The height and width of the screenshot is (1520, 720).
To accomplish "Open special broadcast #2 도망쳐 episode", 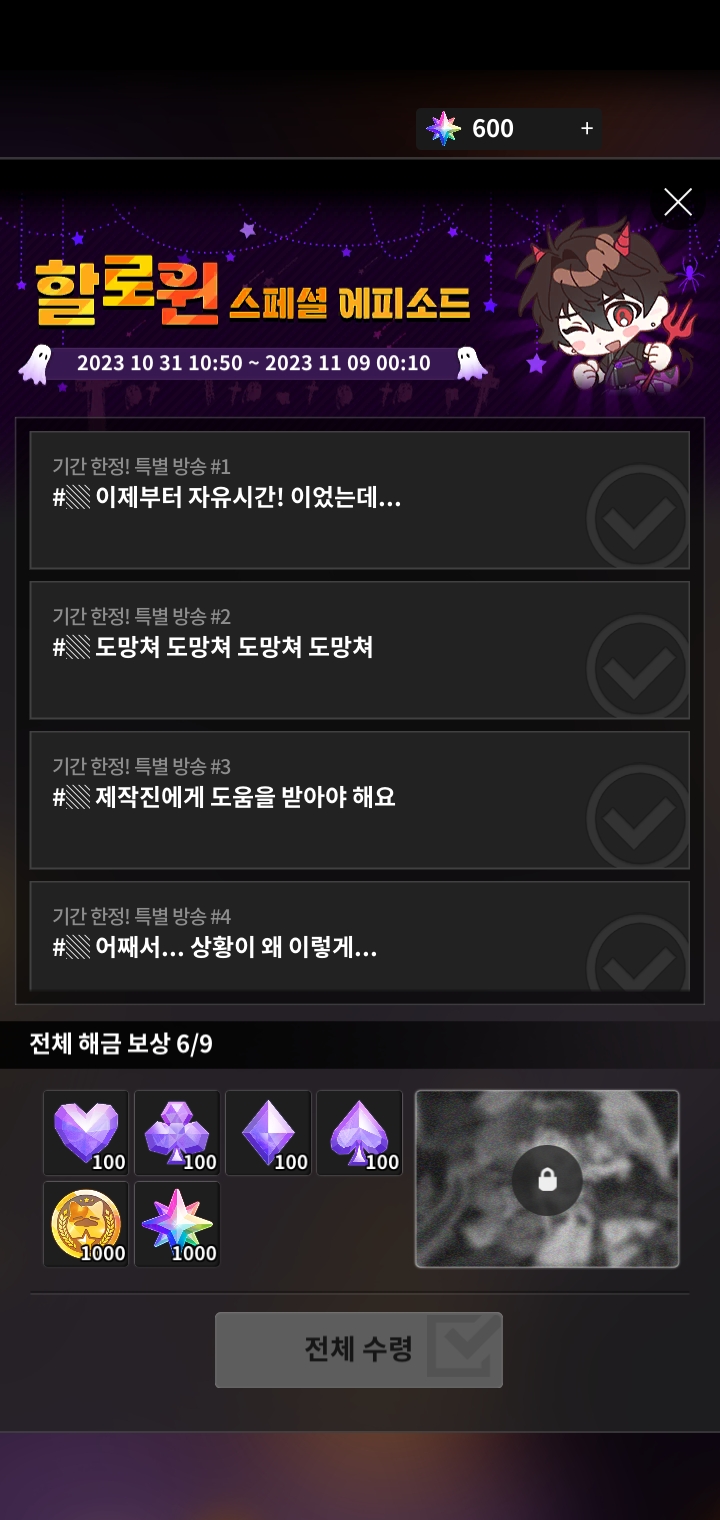I will (x=359, y=650).
